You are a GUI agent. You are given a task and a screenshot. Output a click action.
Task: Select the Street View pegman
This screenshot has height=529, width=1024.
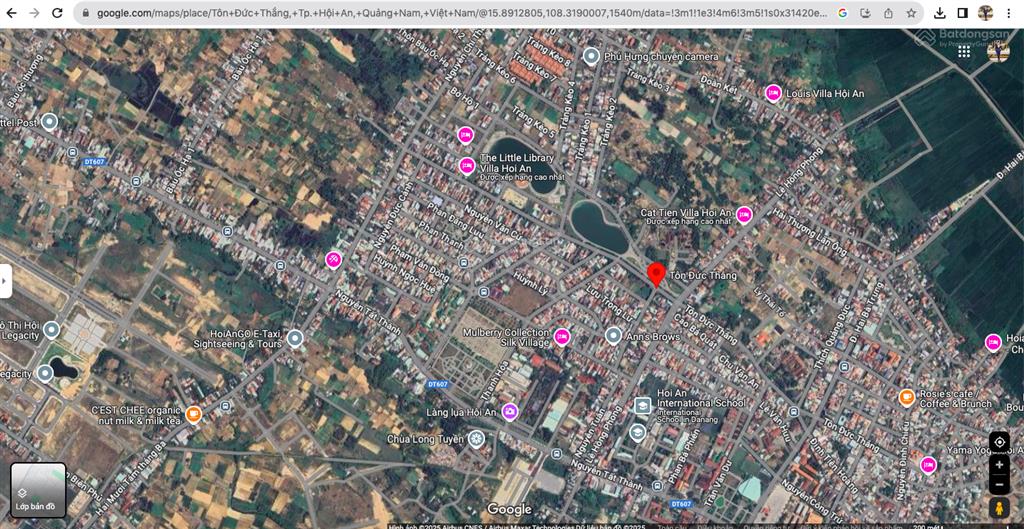click(x=998, y=509)
